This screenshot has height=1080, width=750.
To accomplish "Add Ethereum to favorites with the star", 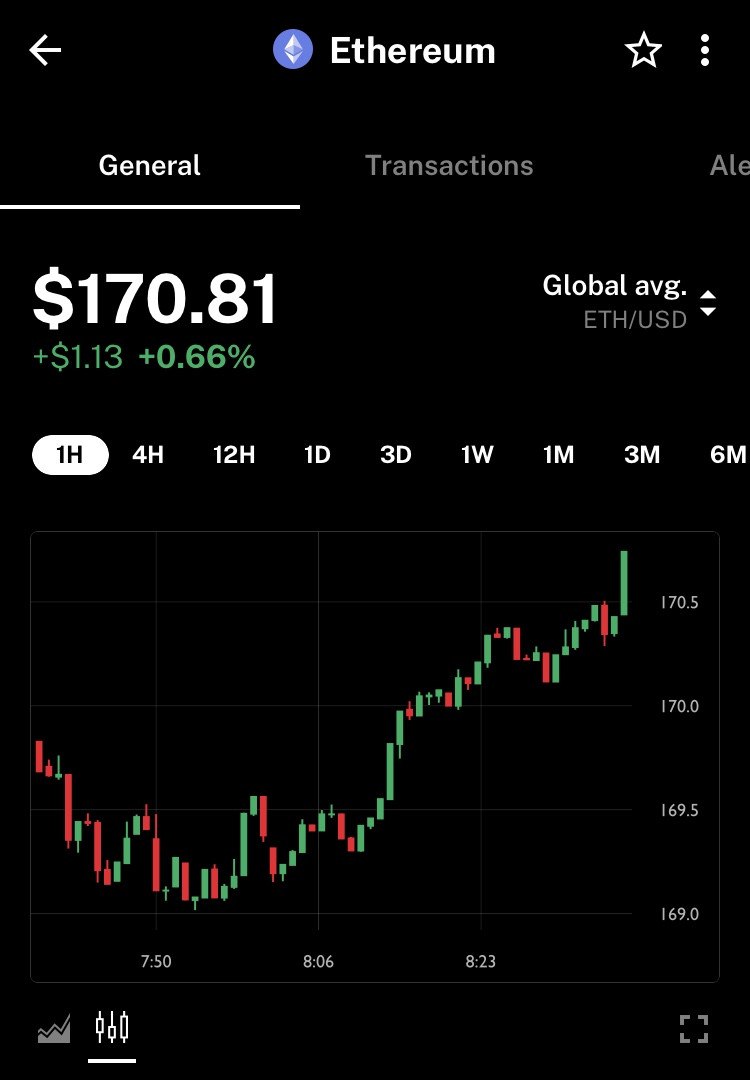I will click(x=644, y=51).
